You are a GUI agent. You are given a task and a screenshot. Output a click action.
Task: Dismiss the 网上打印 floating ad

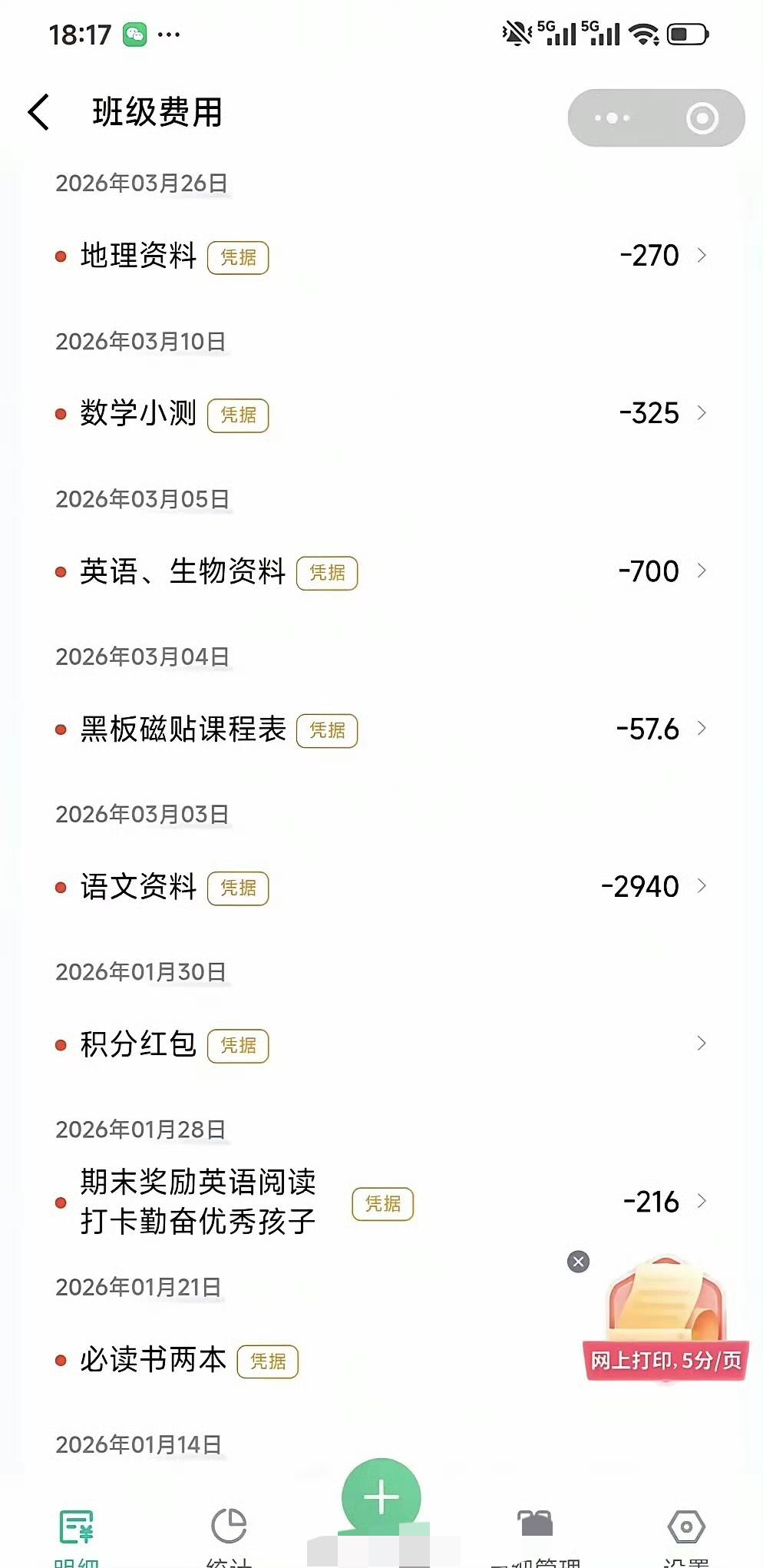tap(578, 1262)
